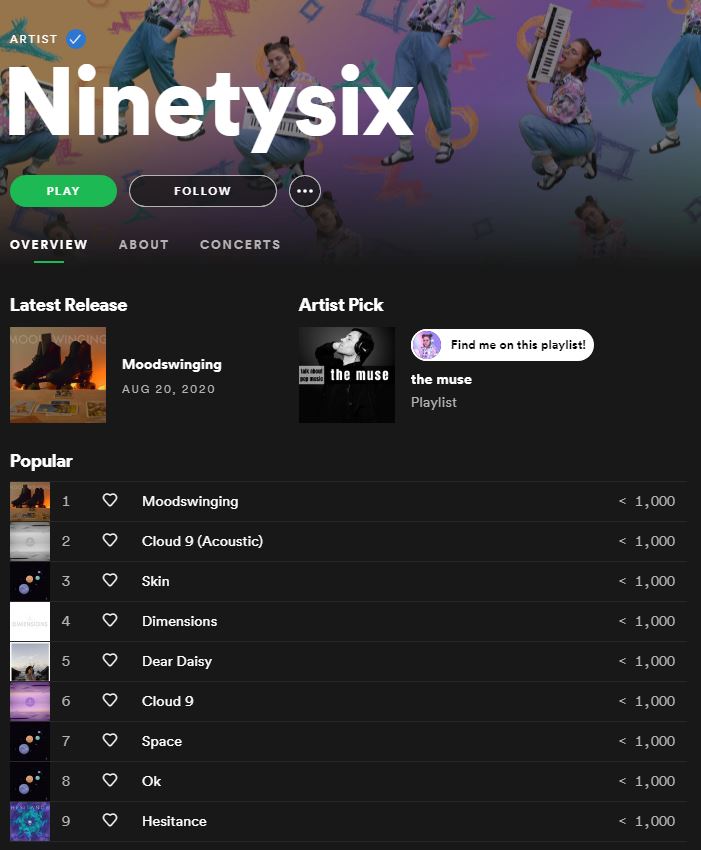
Task: Play the track Space
Action: coord(161,741)
